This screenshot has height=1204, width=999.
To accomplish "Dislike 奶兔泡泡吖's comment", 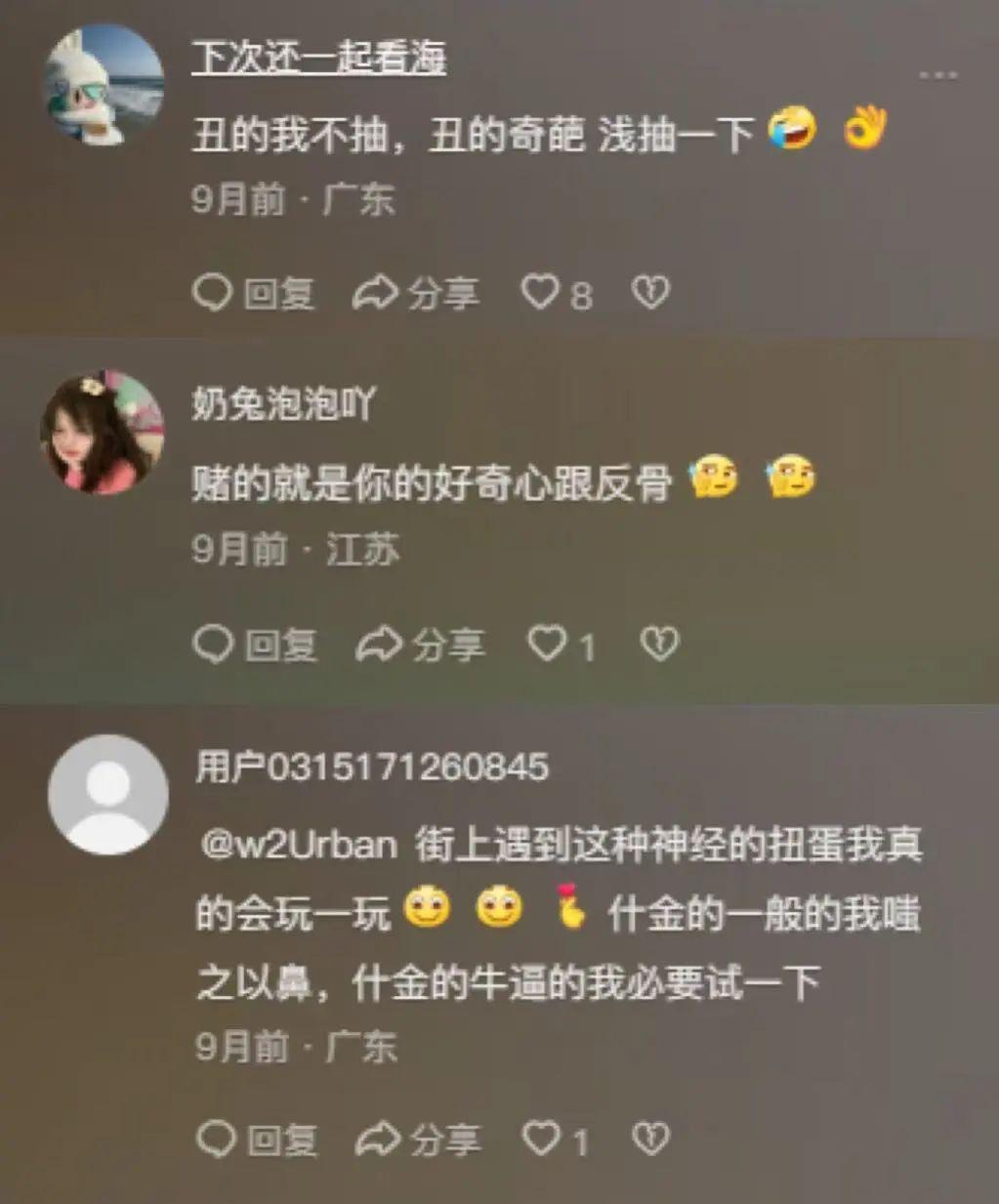I will 659,644.
